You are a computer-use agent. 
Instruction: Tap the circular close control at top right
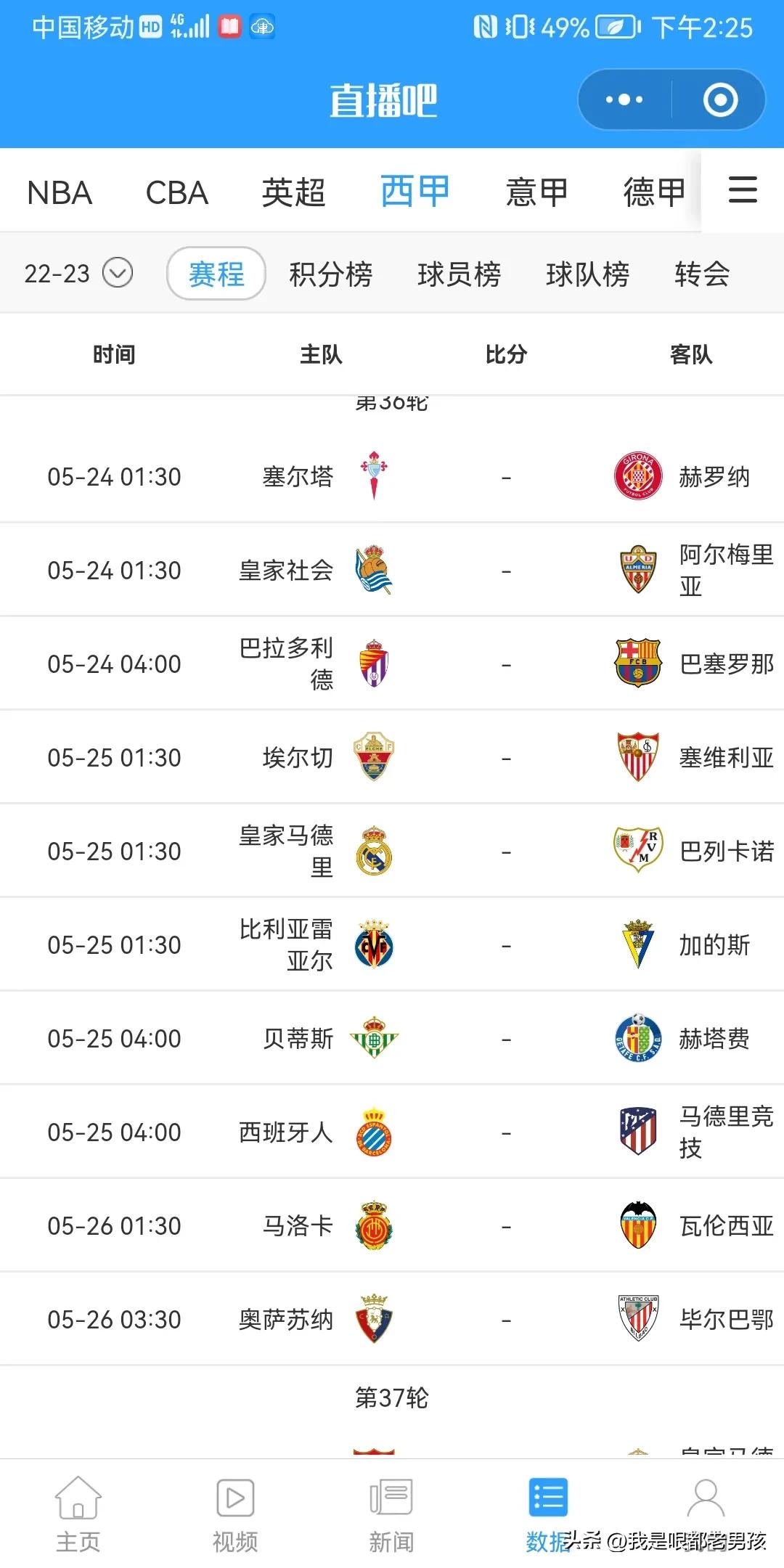tap(719, 99)
